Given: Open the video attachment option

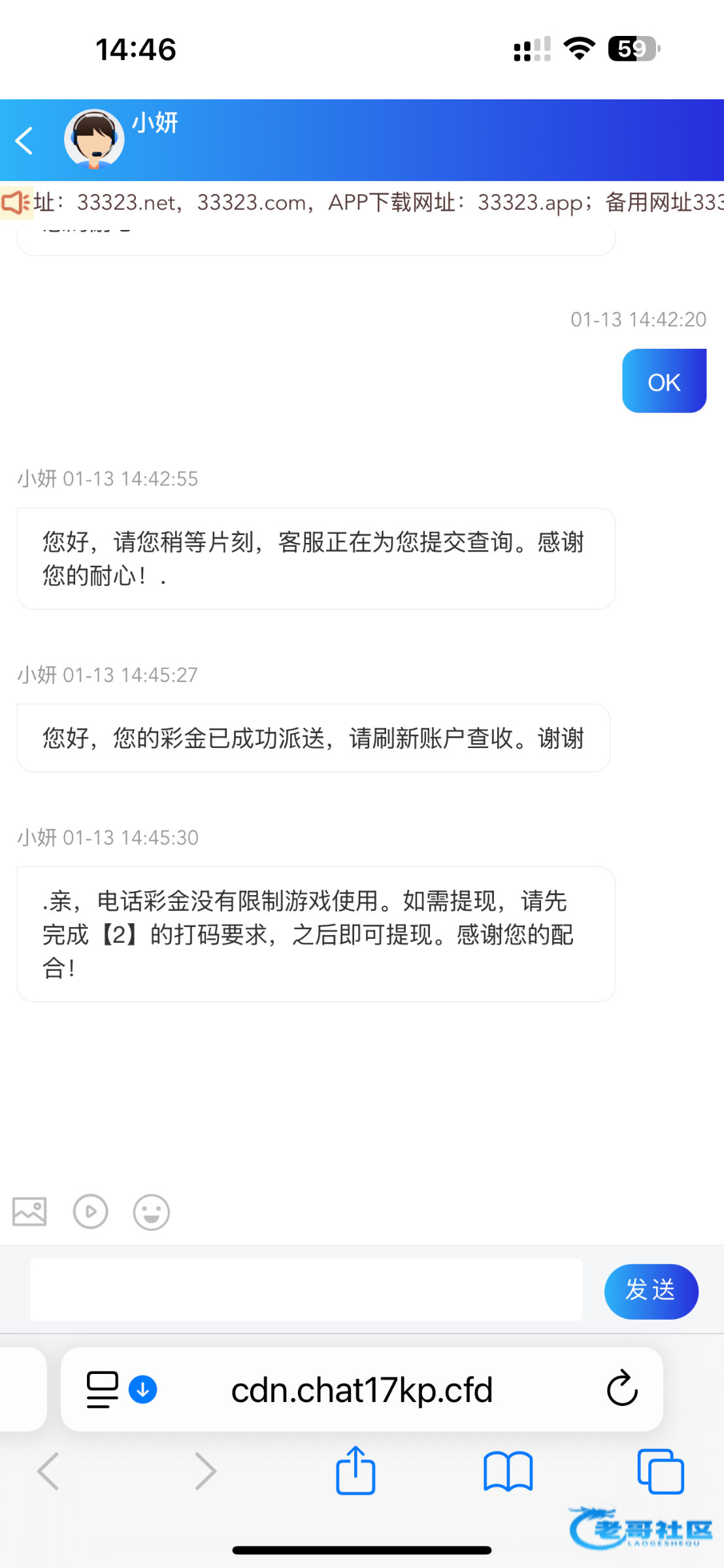Looking at the screenshot, I should [x=90, y=1213].
